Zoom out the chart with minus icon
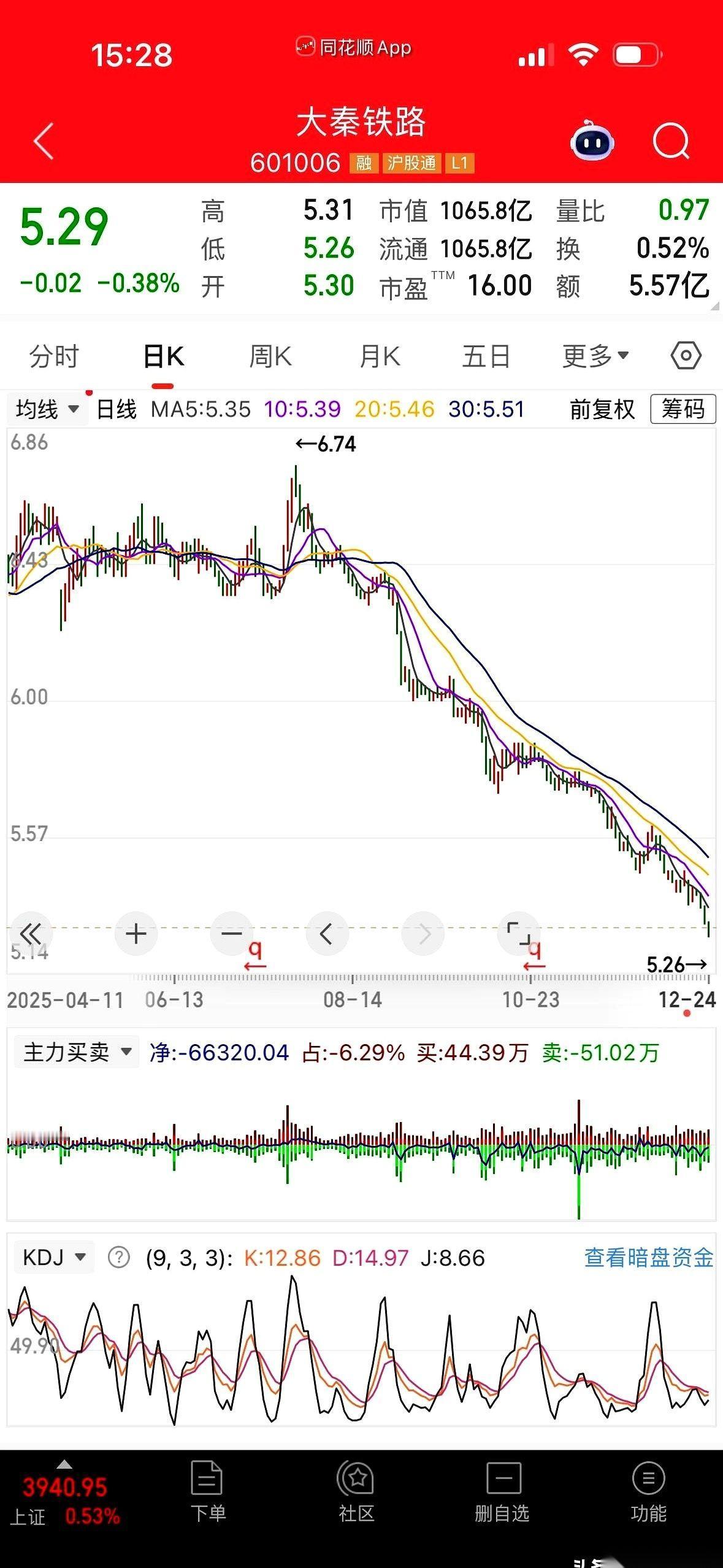 232,933
